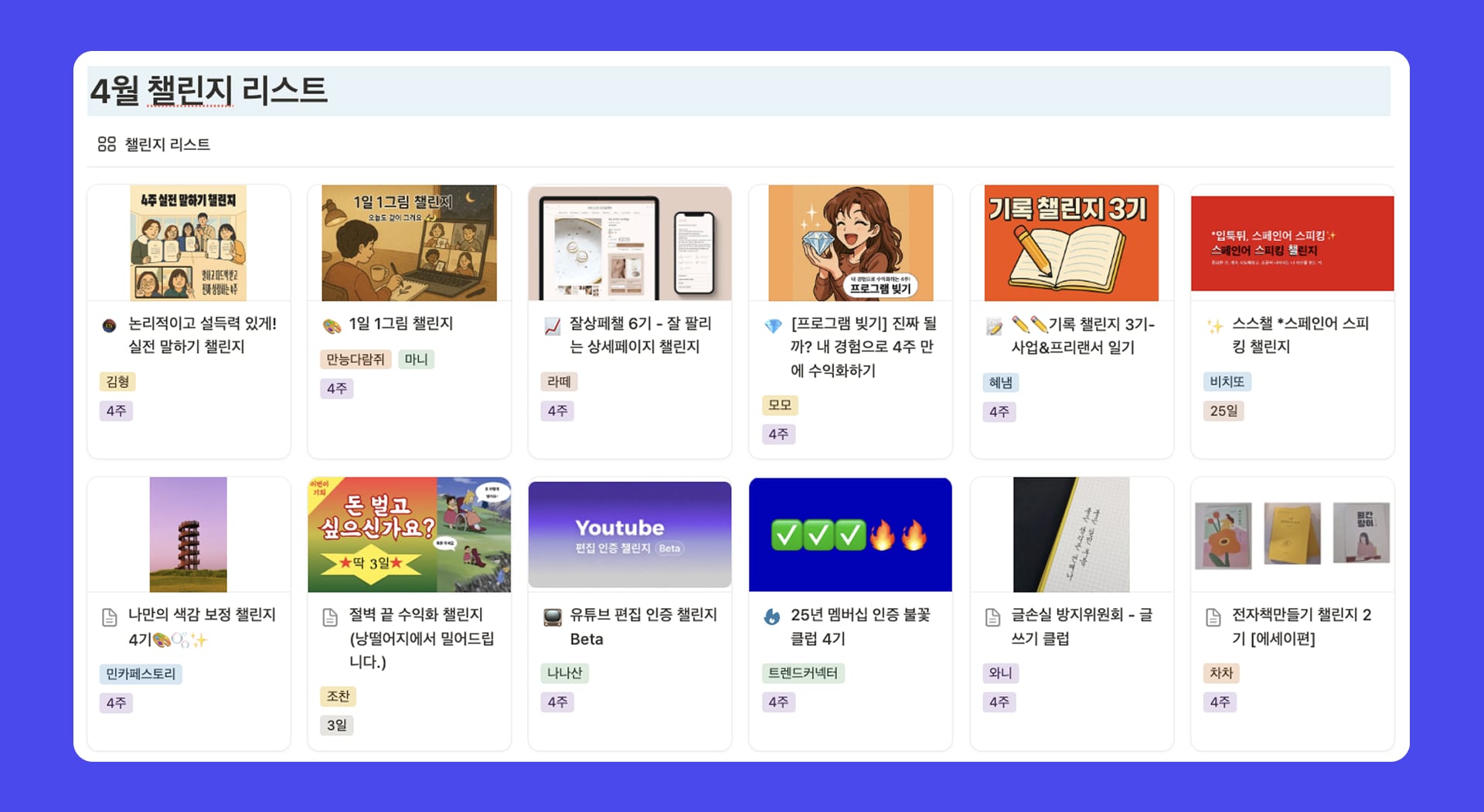Open the 유튜브 편집 인증 챌린지 Beta card
Screen dimensions: 1484x812
click(x=642, y=626)
